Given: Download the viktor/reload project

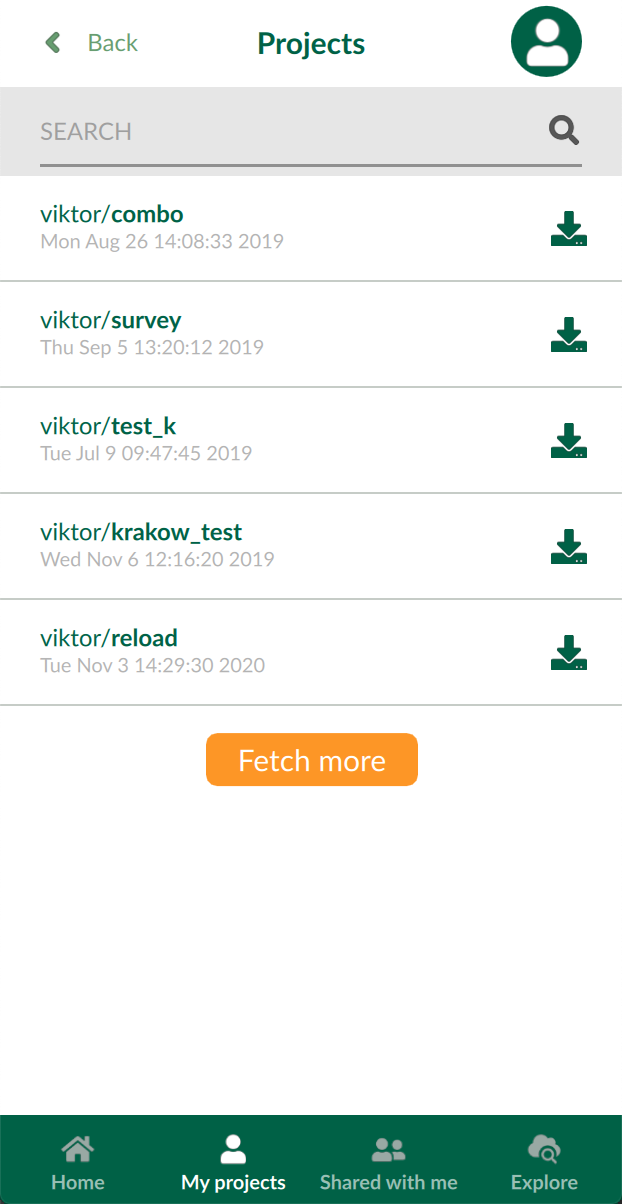Looking at the screenshot, I should point(568,653).
